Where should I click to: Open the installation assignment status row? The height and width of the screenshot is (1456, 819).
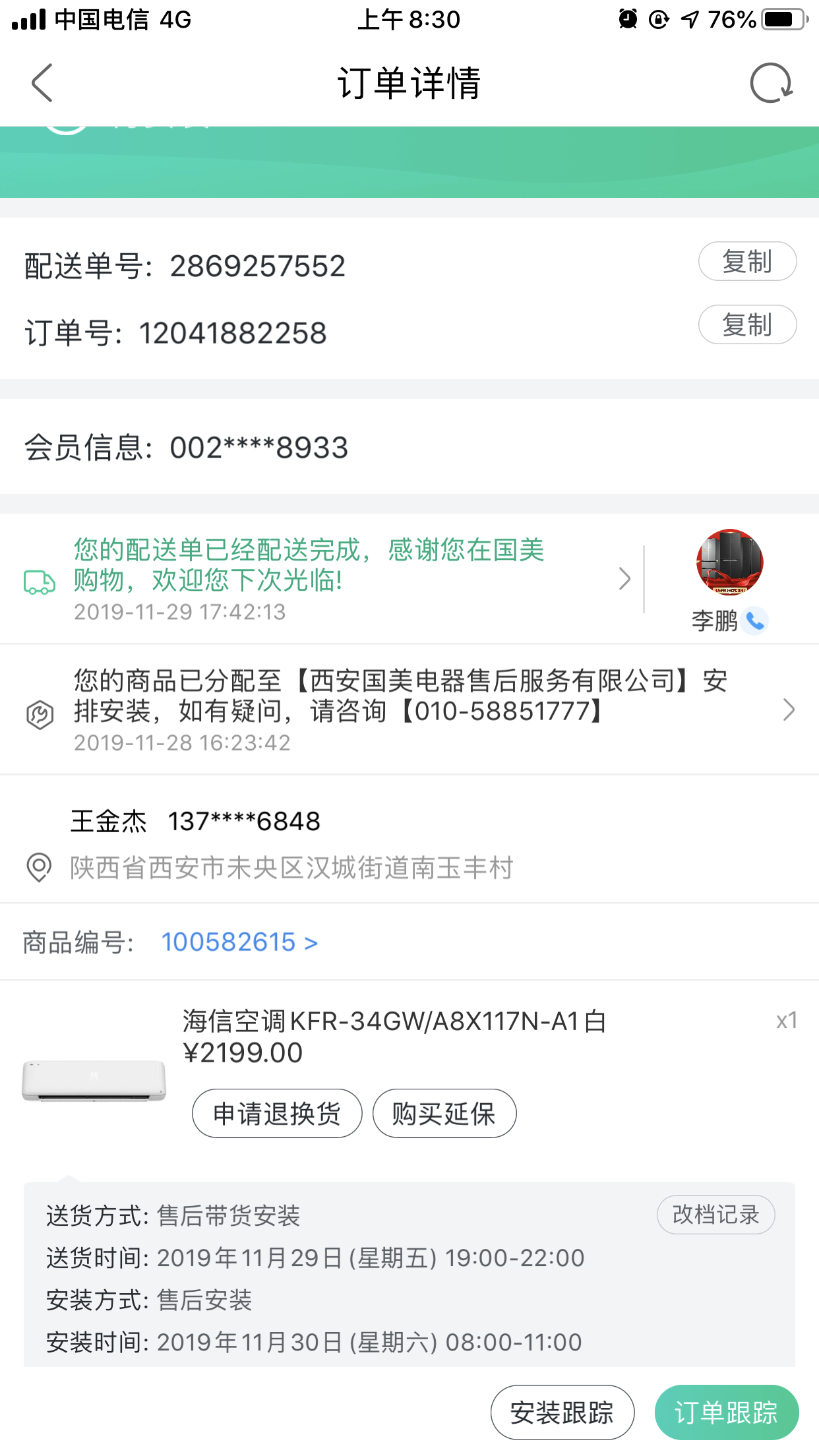click(x=409, y=710)
